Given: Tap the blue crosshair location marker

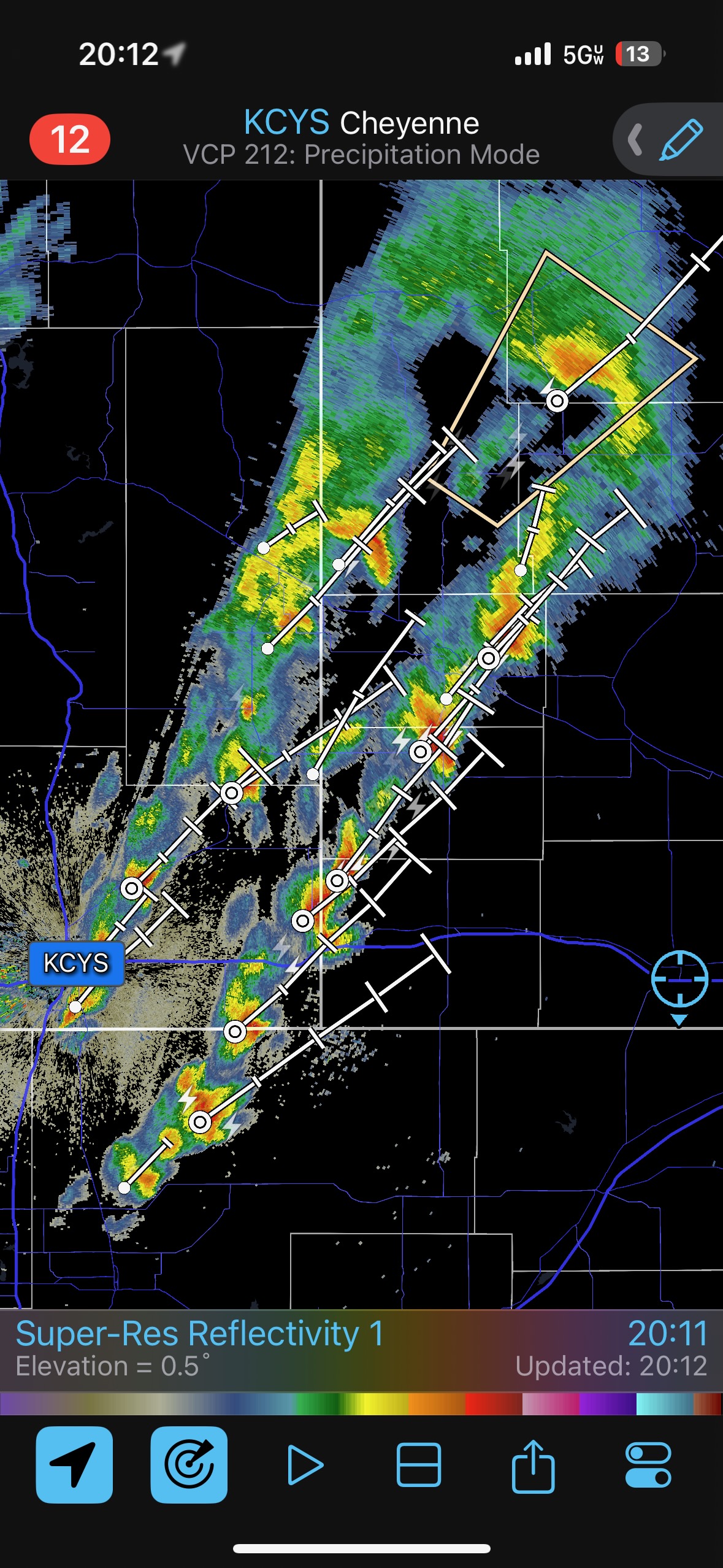Looking at the screenshot, I should click(x=679, y=979).
